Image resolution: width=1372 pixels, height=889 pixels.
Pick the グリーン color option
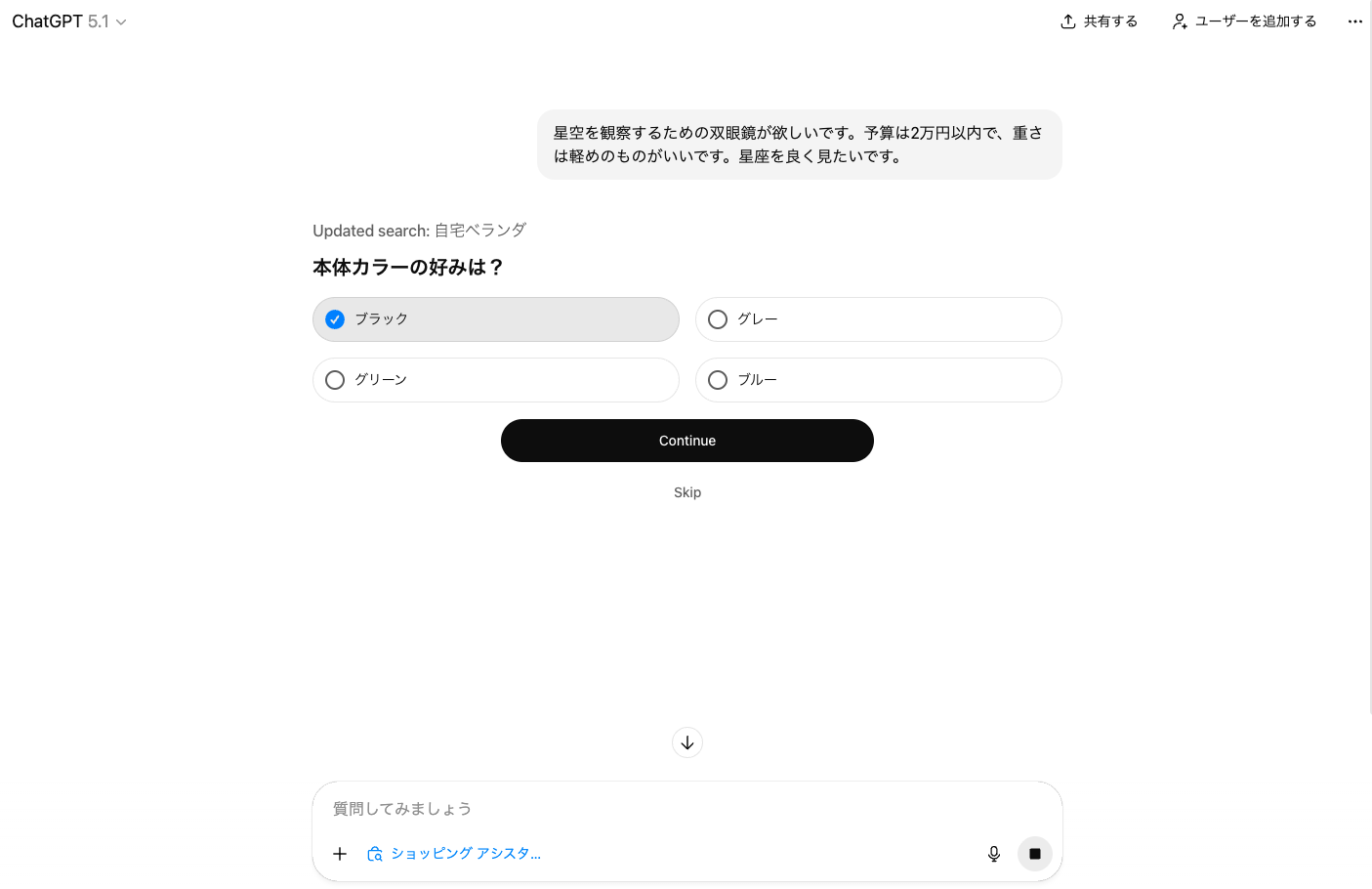point(495,380)
